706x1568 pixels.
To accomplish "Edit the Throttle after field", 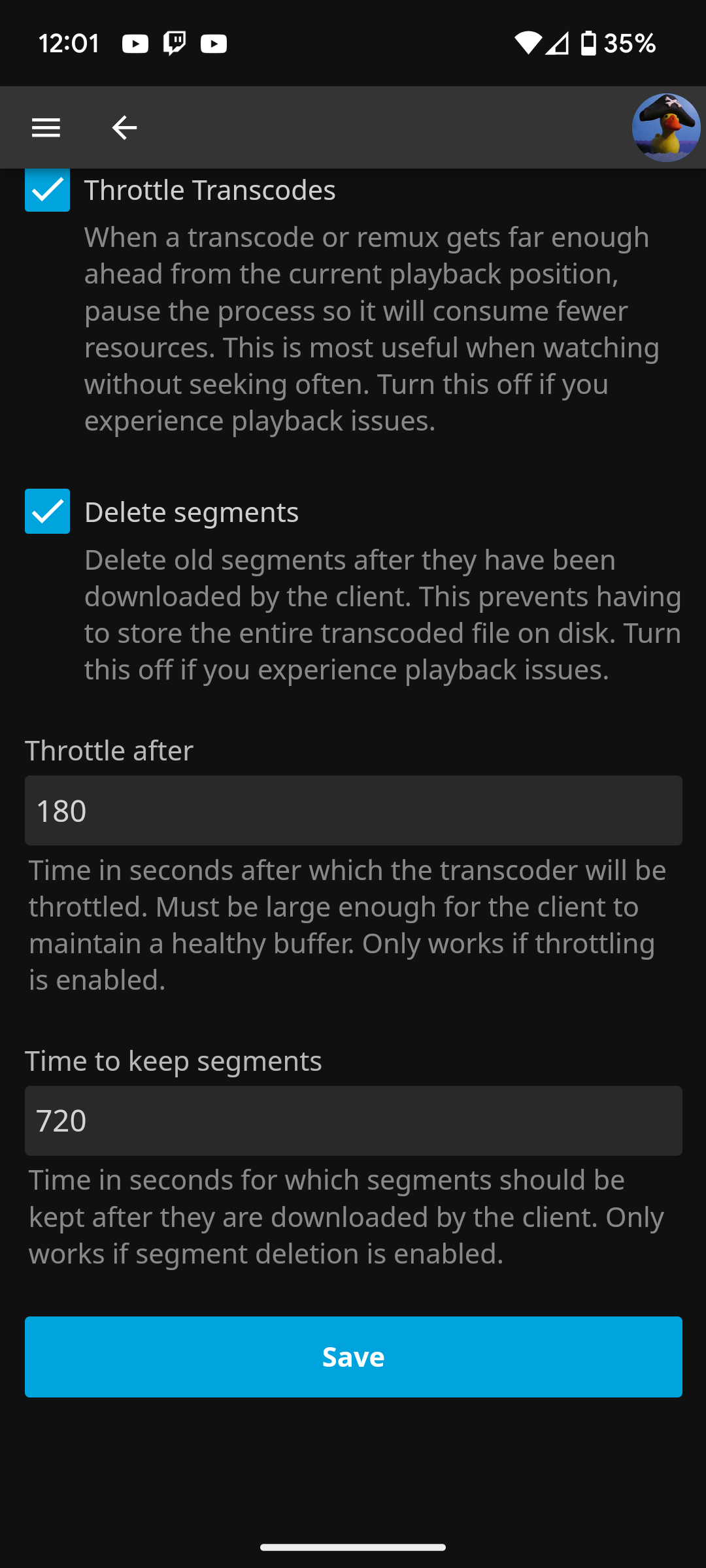I will [353, 810].
